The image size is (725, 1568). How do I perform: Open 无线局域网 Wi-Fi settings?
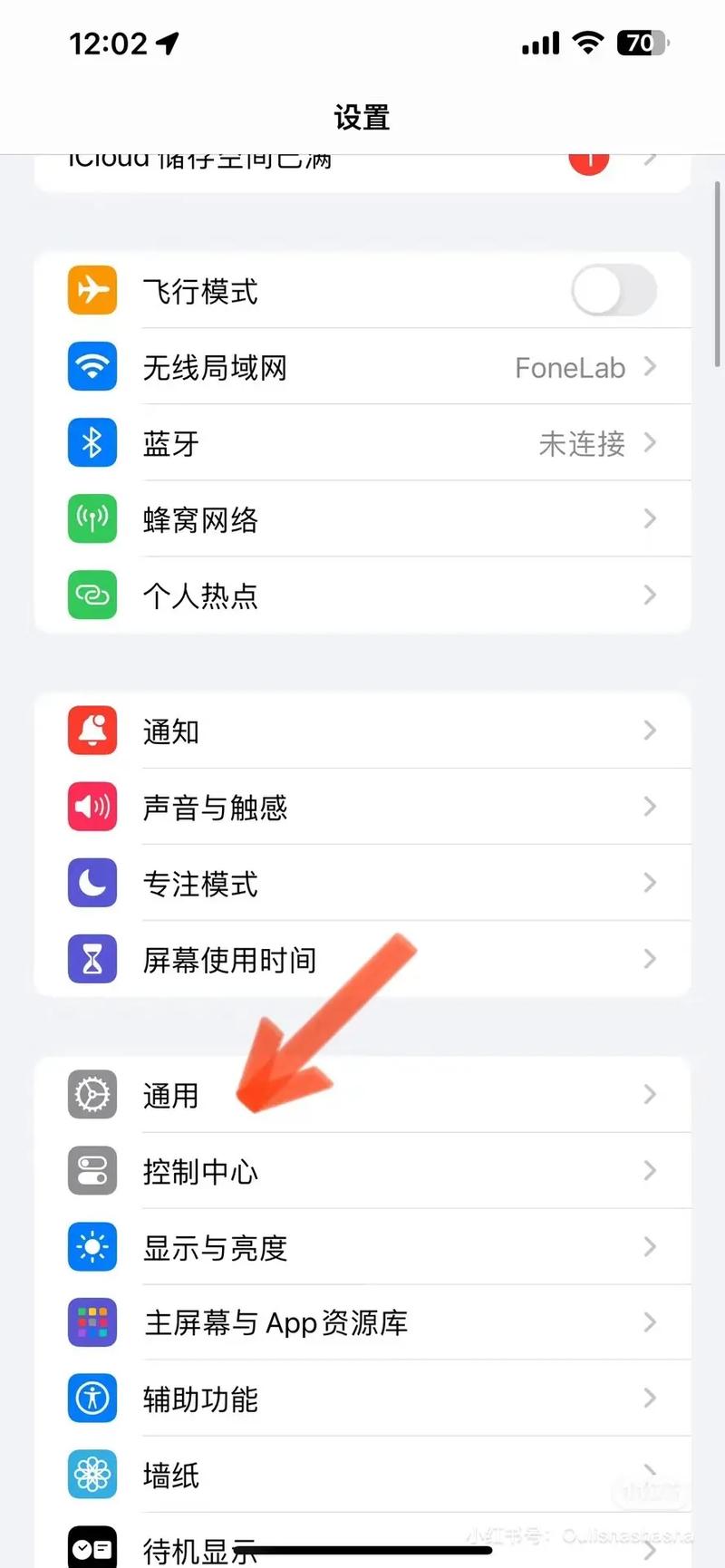(362, 367)
